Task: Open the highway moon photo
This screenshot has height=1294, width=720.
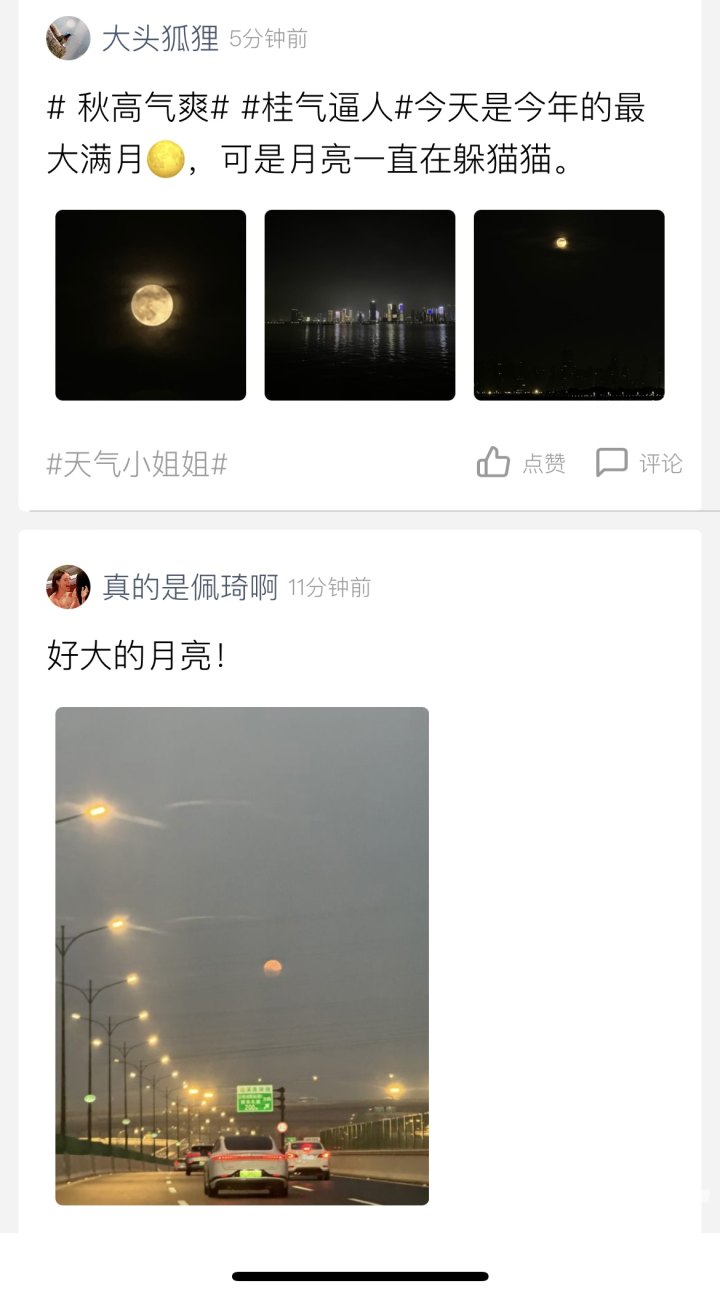Action: [x=242, y=955]
